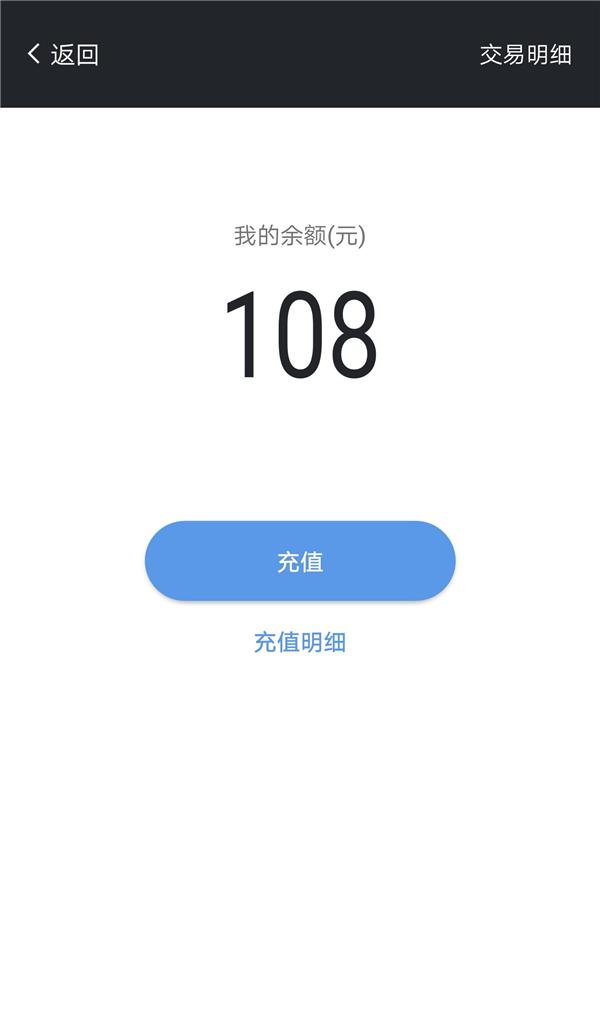Open 交易明细 transaction details
Screen dimensions: 600x1025
(525, 54)
